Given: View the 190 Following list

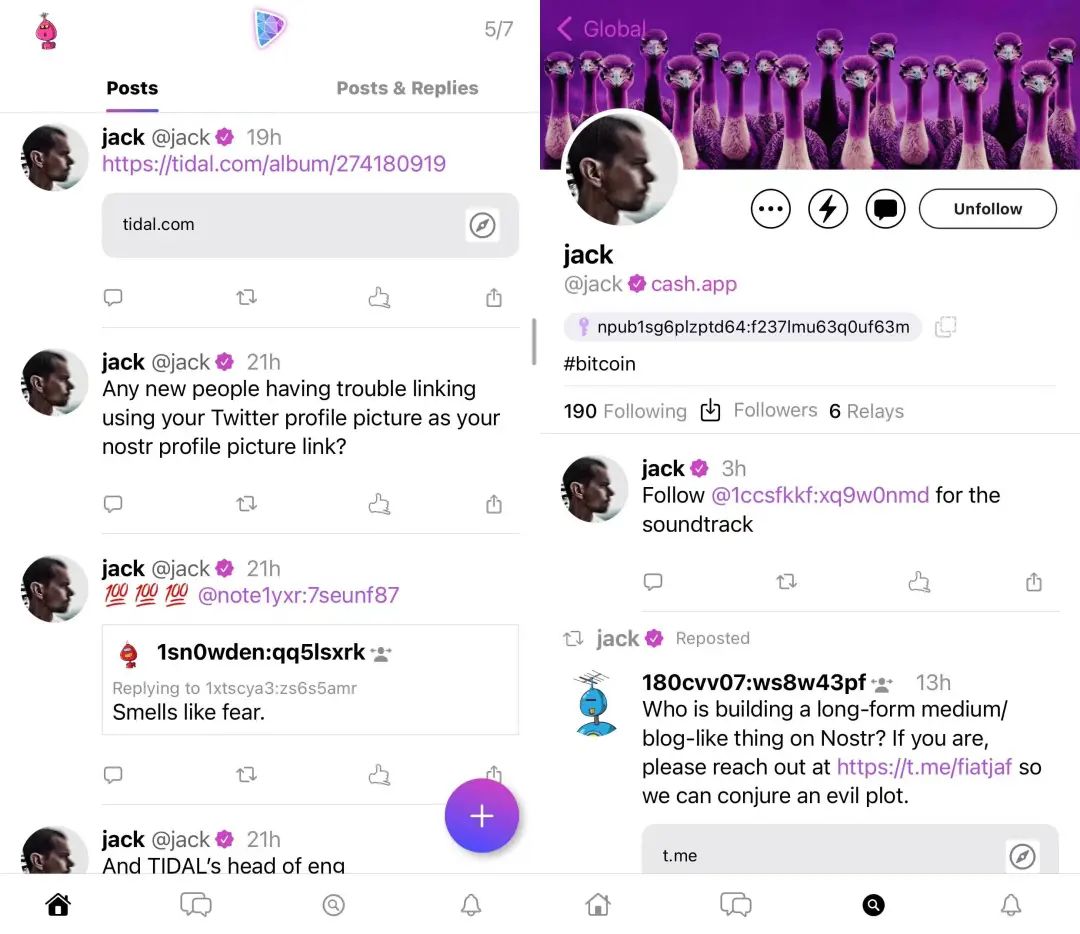Looking at the screenshot, I should point(625,411).
